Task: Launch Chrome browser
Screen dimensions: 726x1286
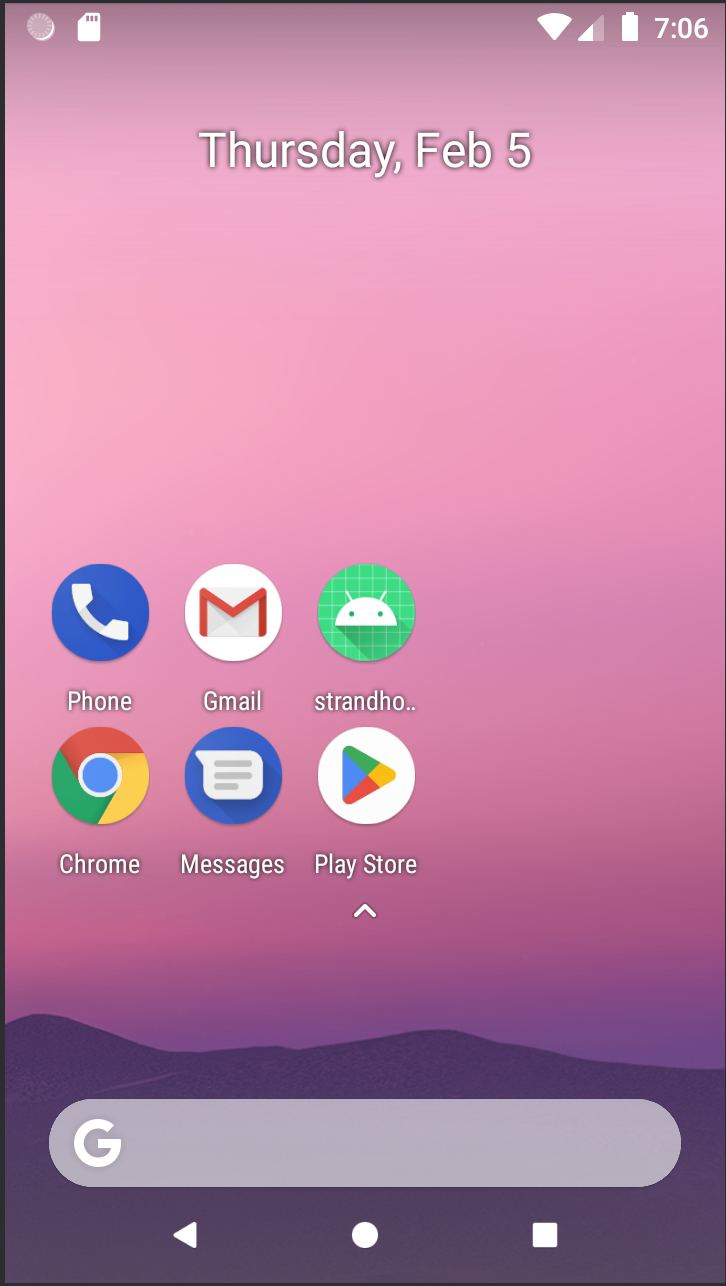Action: coord(100,776)
